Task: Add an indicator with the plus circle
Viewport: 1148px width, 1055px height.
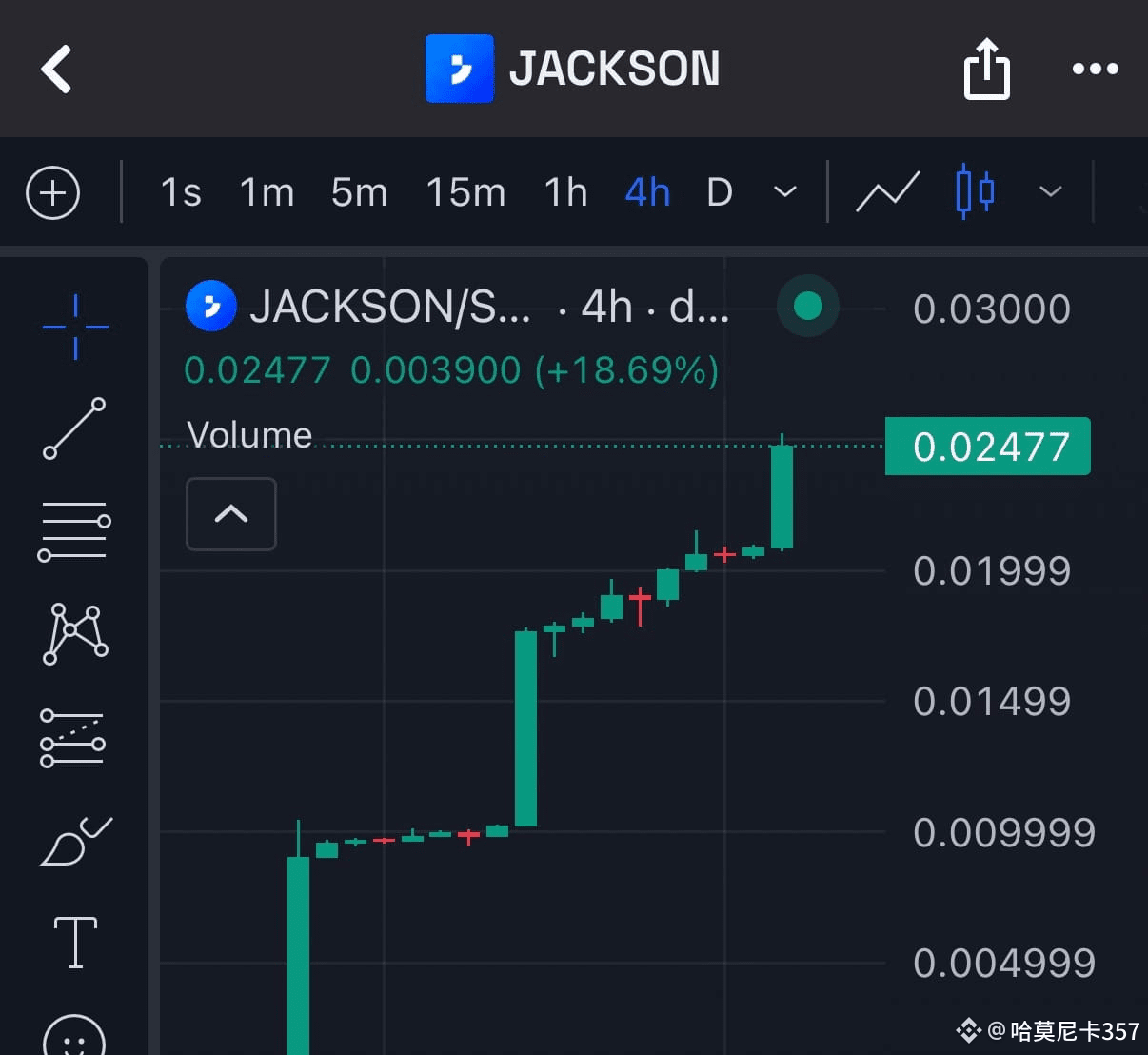Action: [x=52, y=192]
